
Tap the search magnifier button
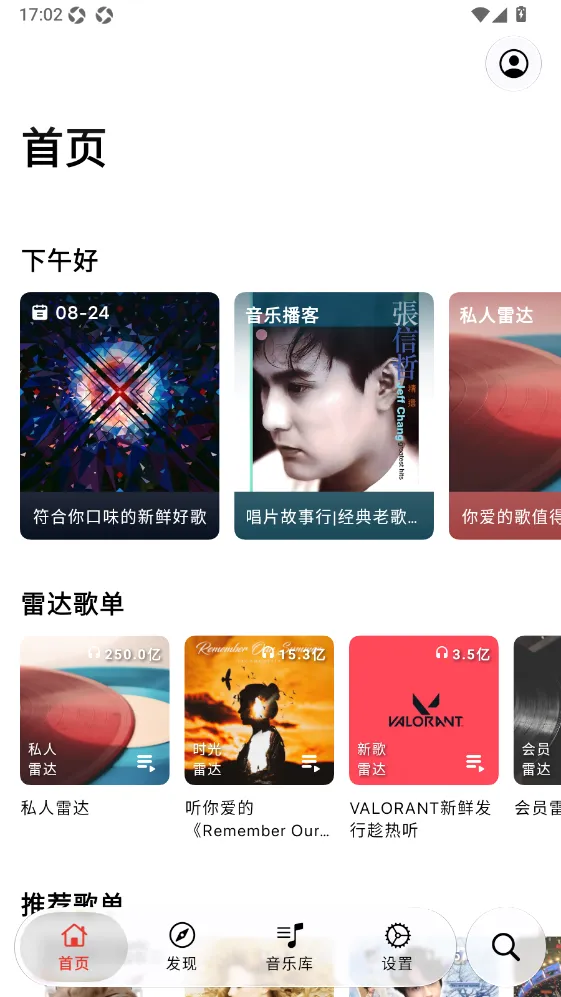coord(506,947)
